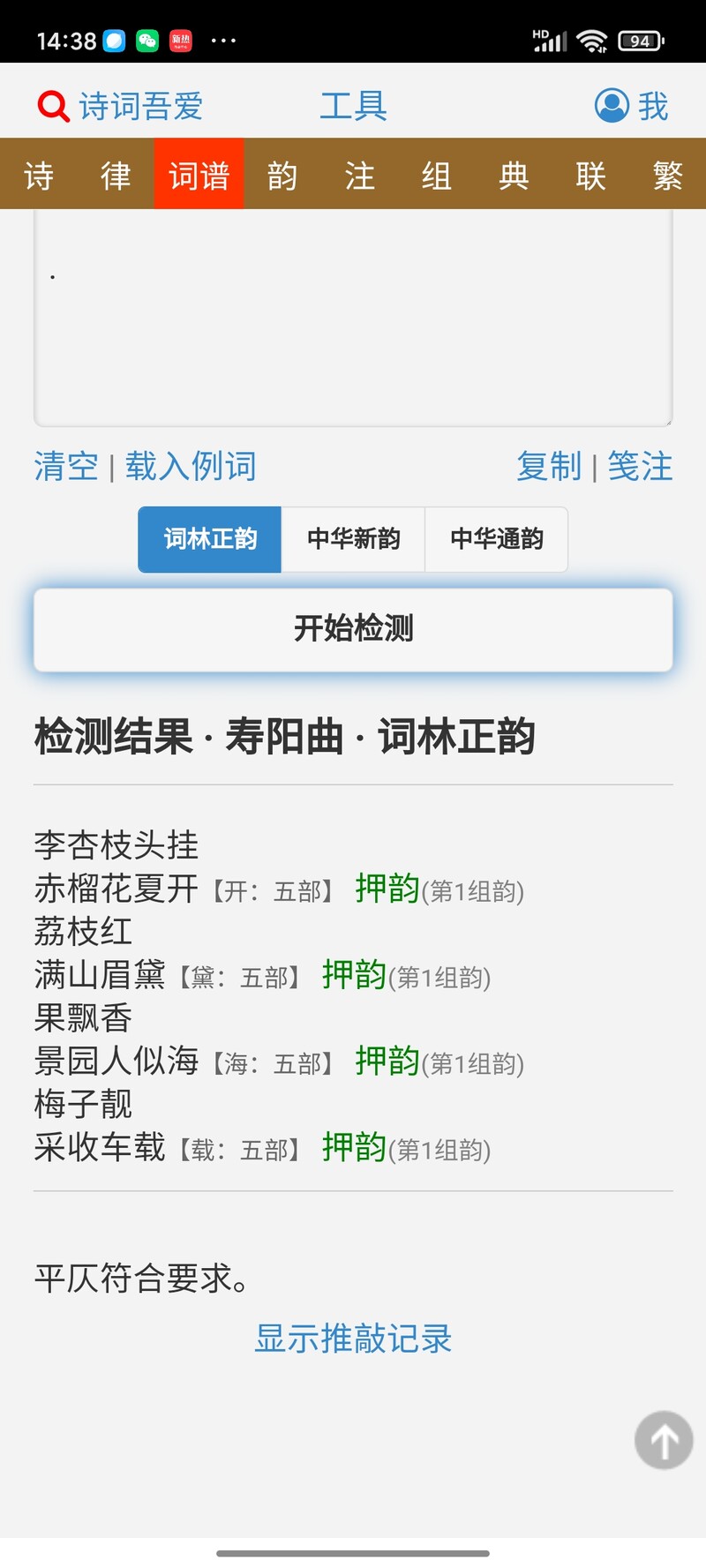Clear the text with 清空
The width and height of the screenshot is (706, 1568).
click(x=66, y=466)
